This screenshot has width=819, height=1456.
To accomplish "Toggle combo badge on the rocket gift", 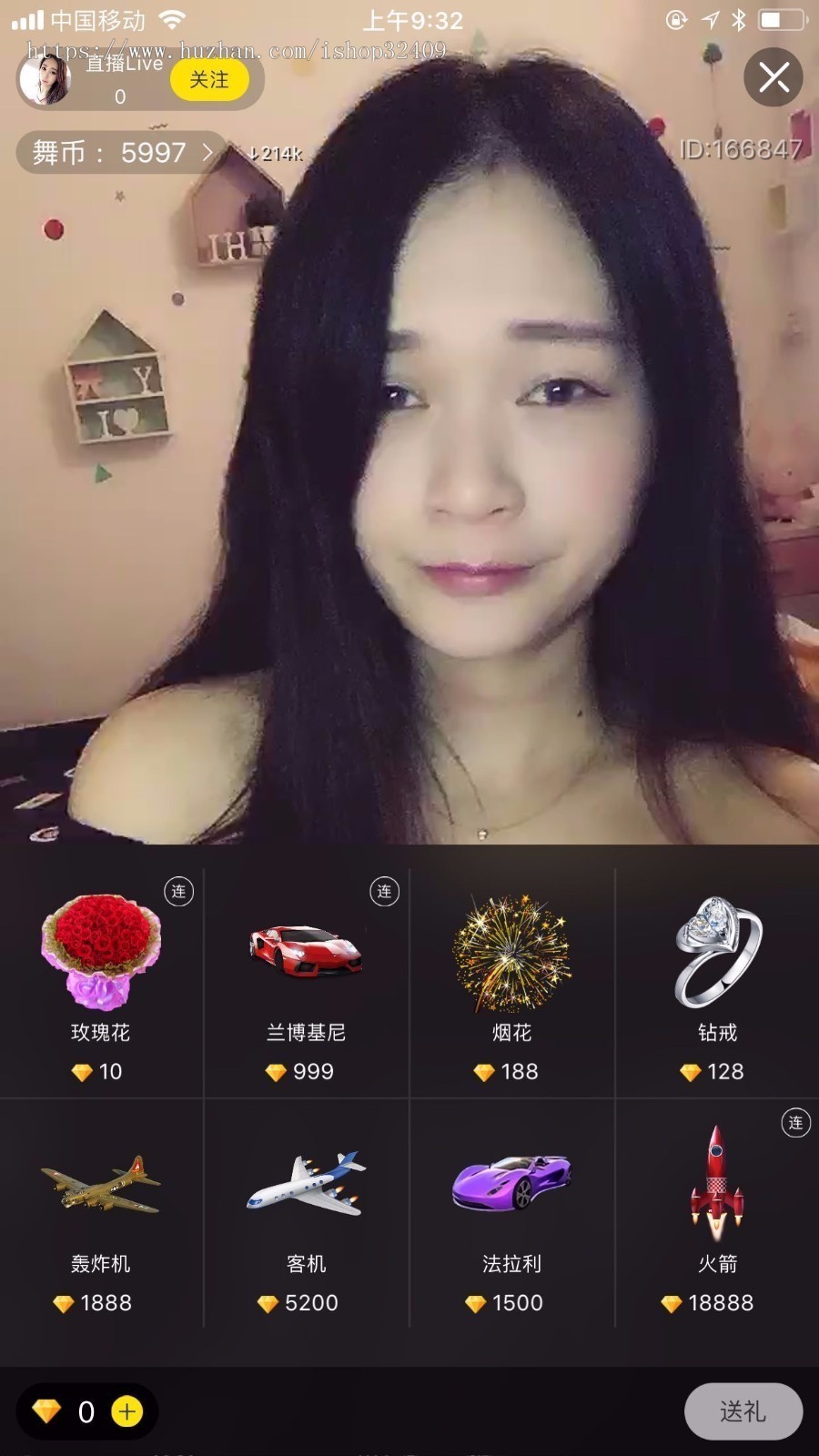I will tap(794, 1121).
